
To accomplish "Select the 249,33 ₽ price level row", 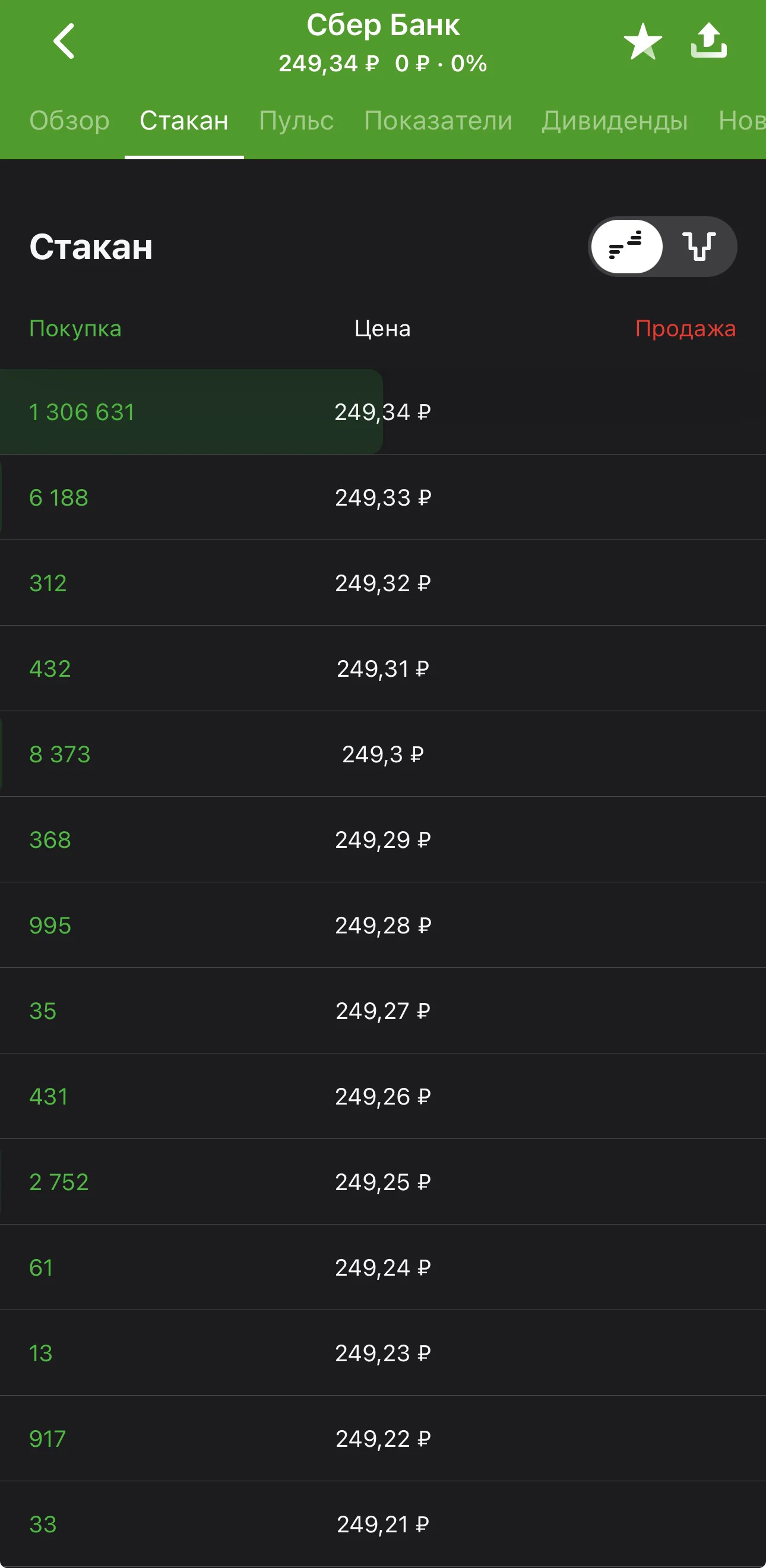I will (382, 497).
